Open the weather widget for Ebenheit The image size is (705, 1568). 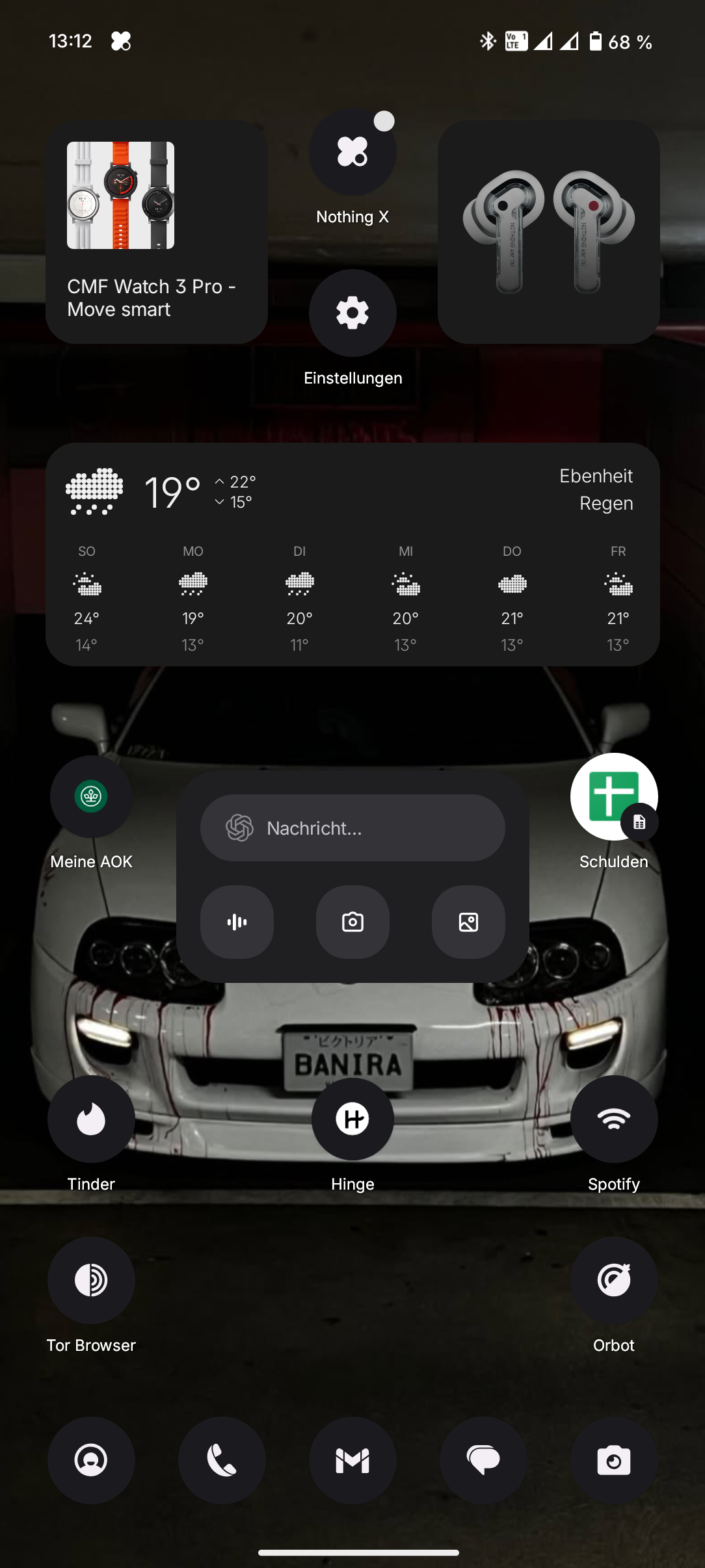[x=352, y=555]
